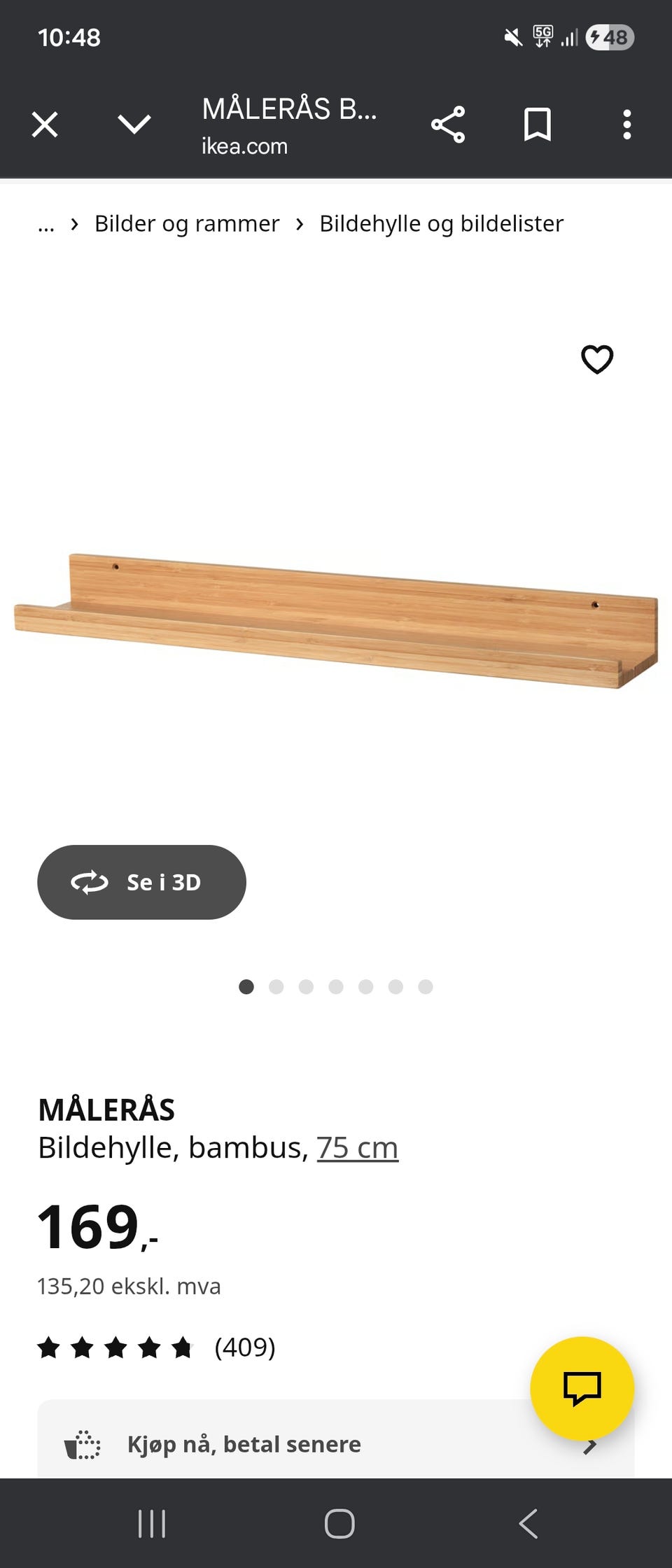Collapse the page with the down chevron
This screenshot has height=1568, width=672.
(133, 124)
